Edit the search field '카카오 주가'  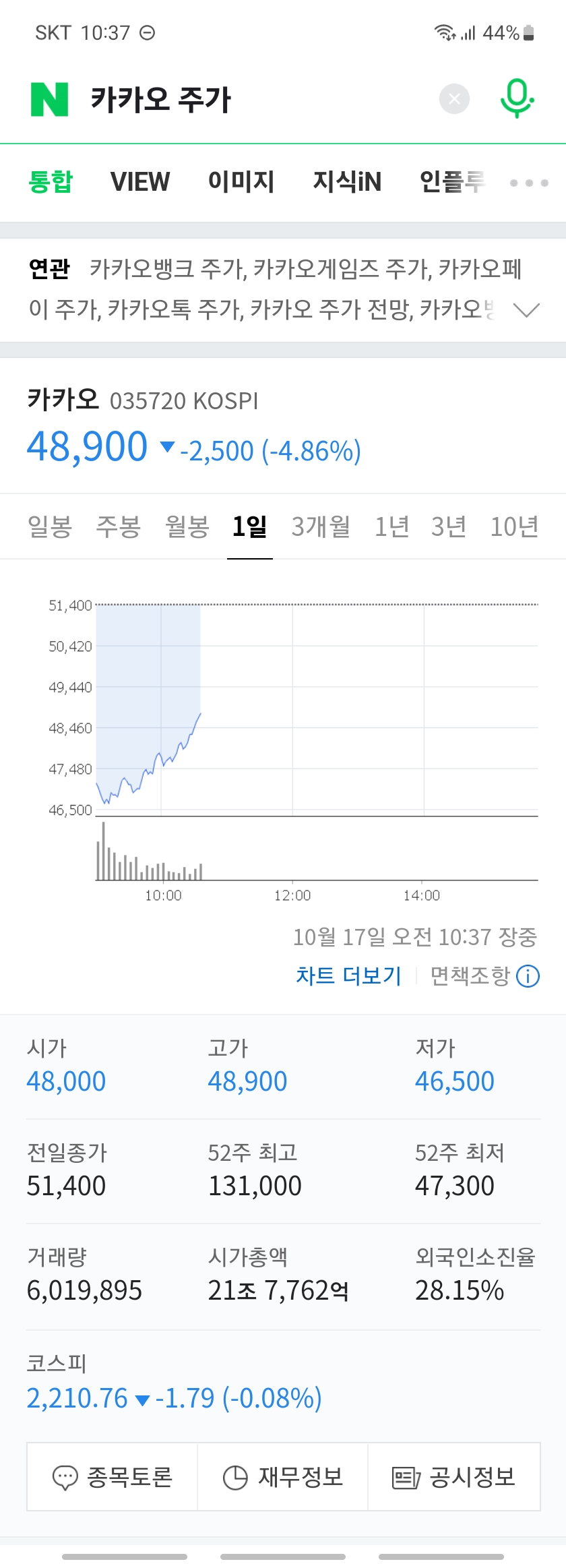(x=256, y=100)
